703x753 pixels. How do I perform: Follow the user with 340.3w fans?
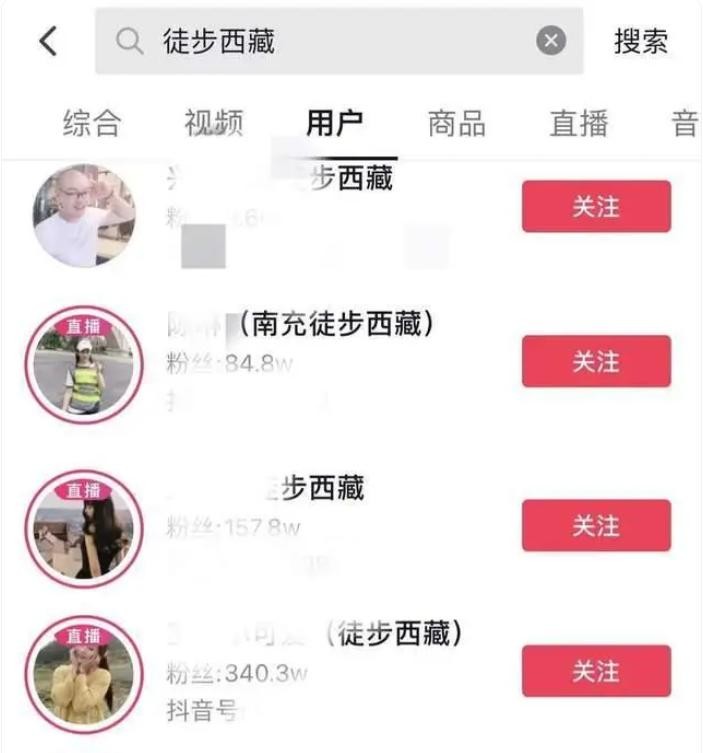tap(596, 671)
